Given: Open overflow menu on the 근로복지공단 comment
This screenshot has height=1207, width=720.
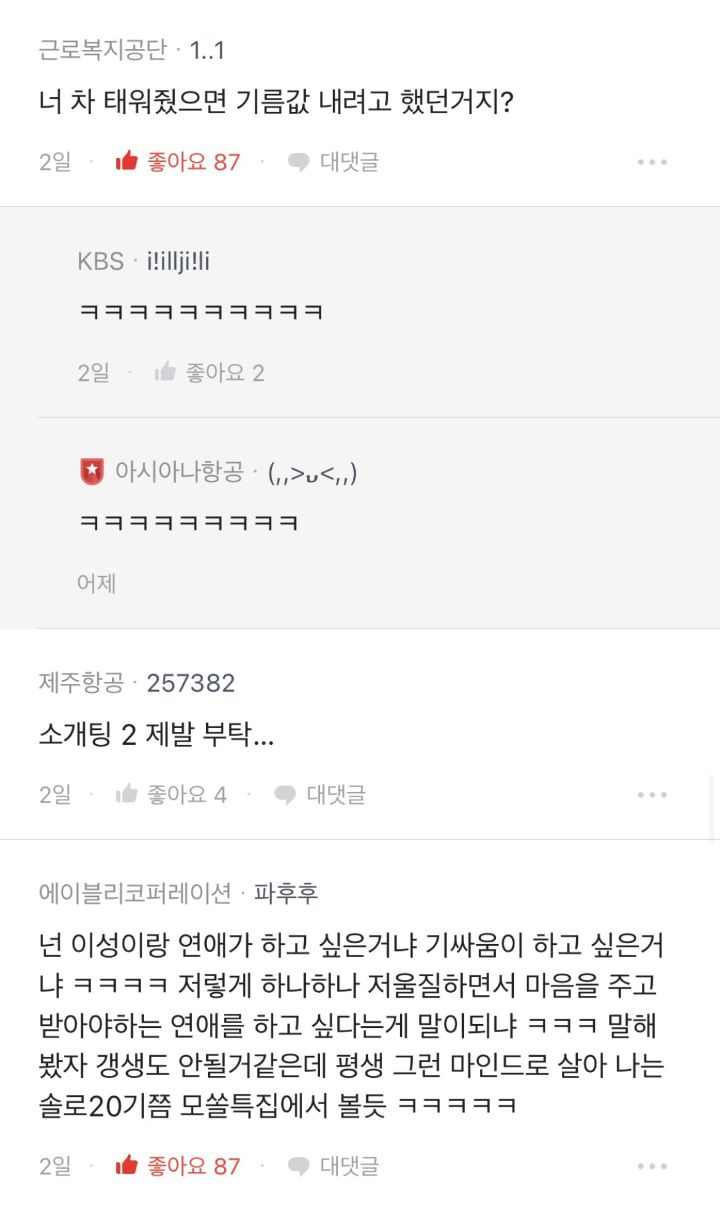Looking at the screenshot, I should (652, 162).
